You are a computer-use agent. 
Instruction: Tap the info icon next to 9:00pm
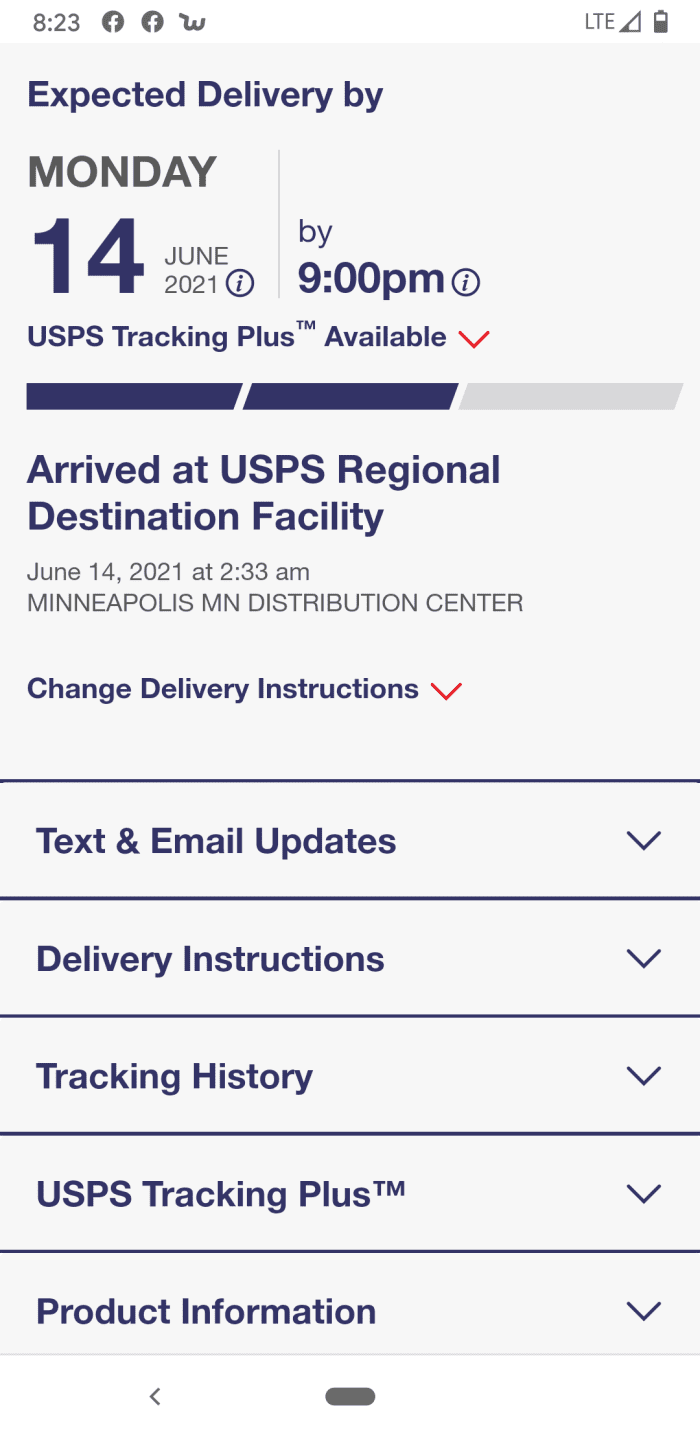pos(466,283)
